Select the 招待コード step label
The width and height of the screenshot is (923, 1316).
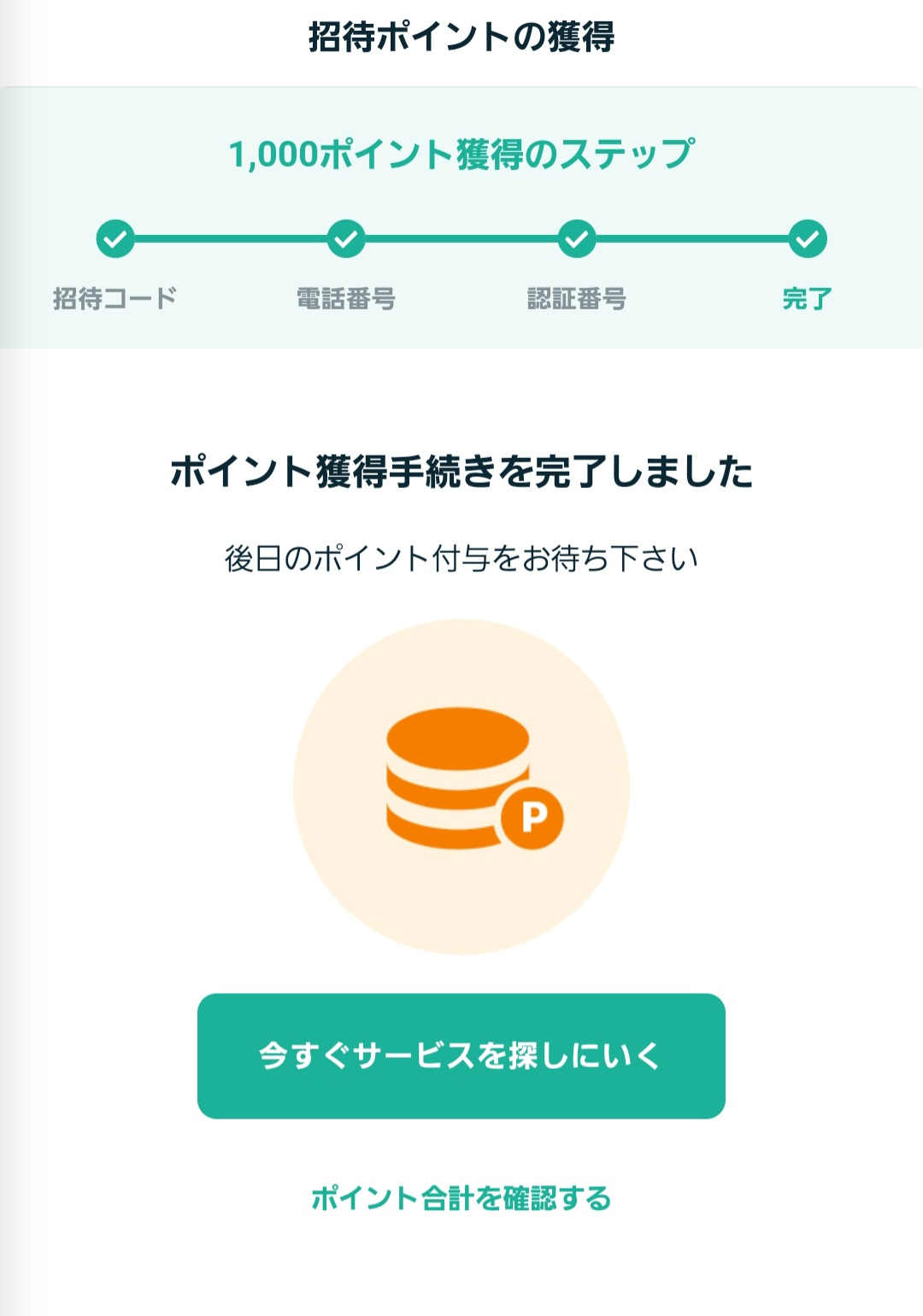[x=115, y=299]
